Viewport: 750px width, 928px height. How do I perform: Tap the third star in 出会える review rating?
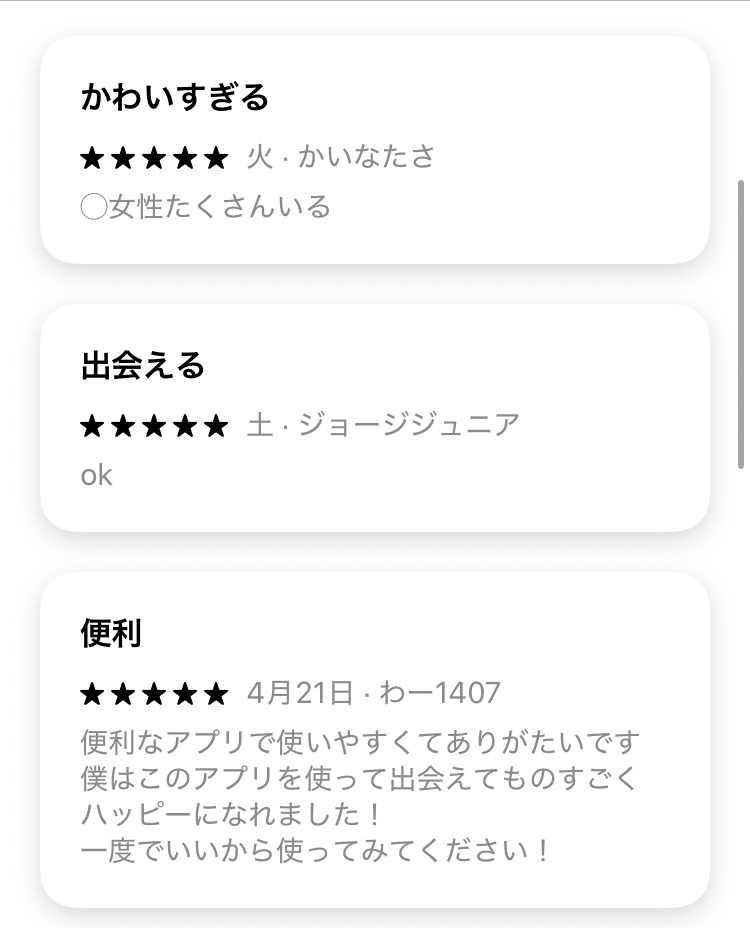tap(155, 424)
